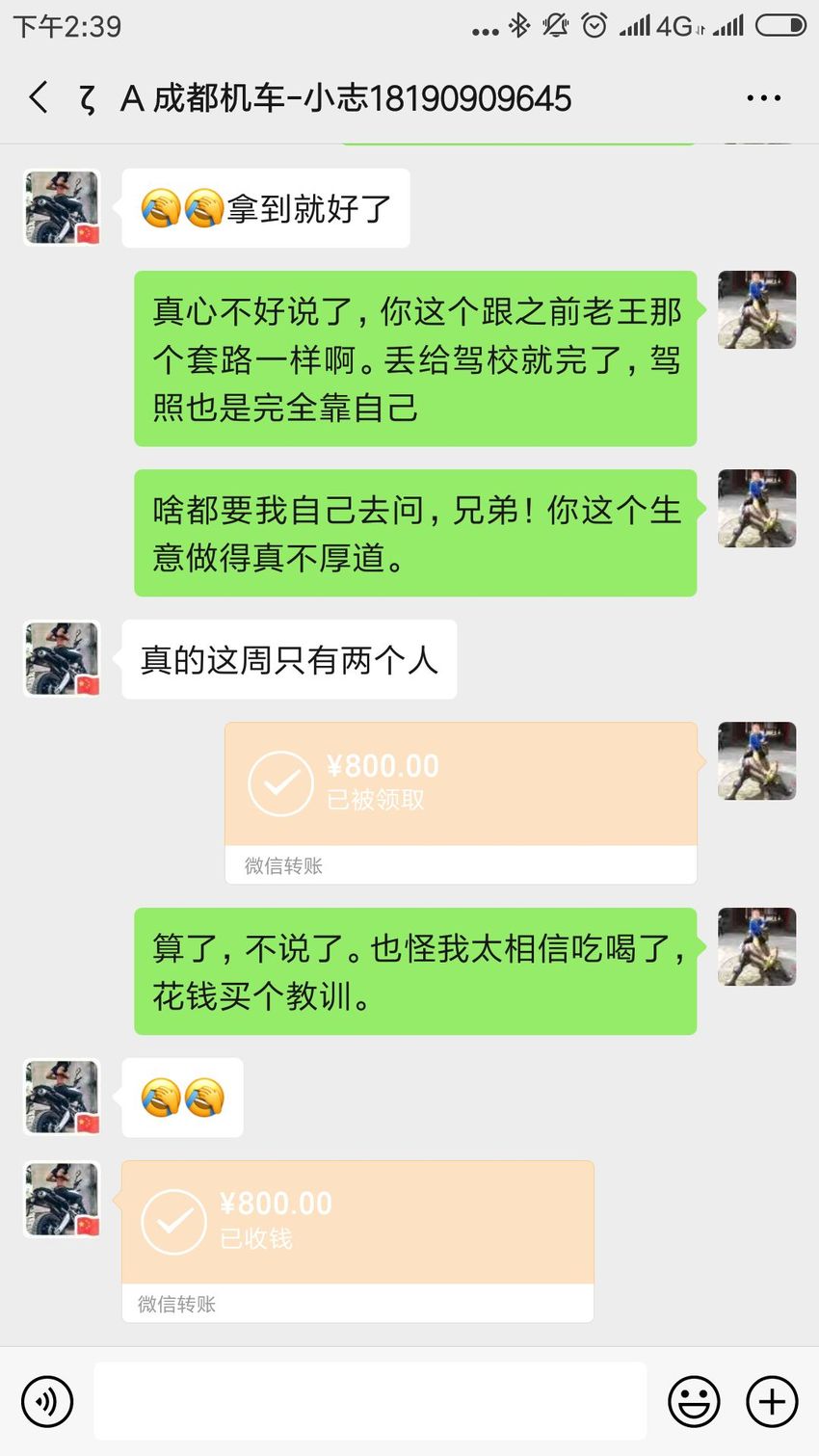This screenshot has width=819, height=1456.
Task: Tap the message text field
Action: point(370,1400)
